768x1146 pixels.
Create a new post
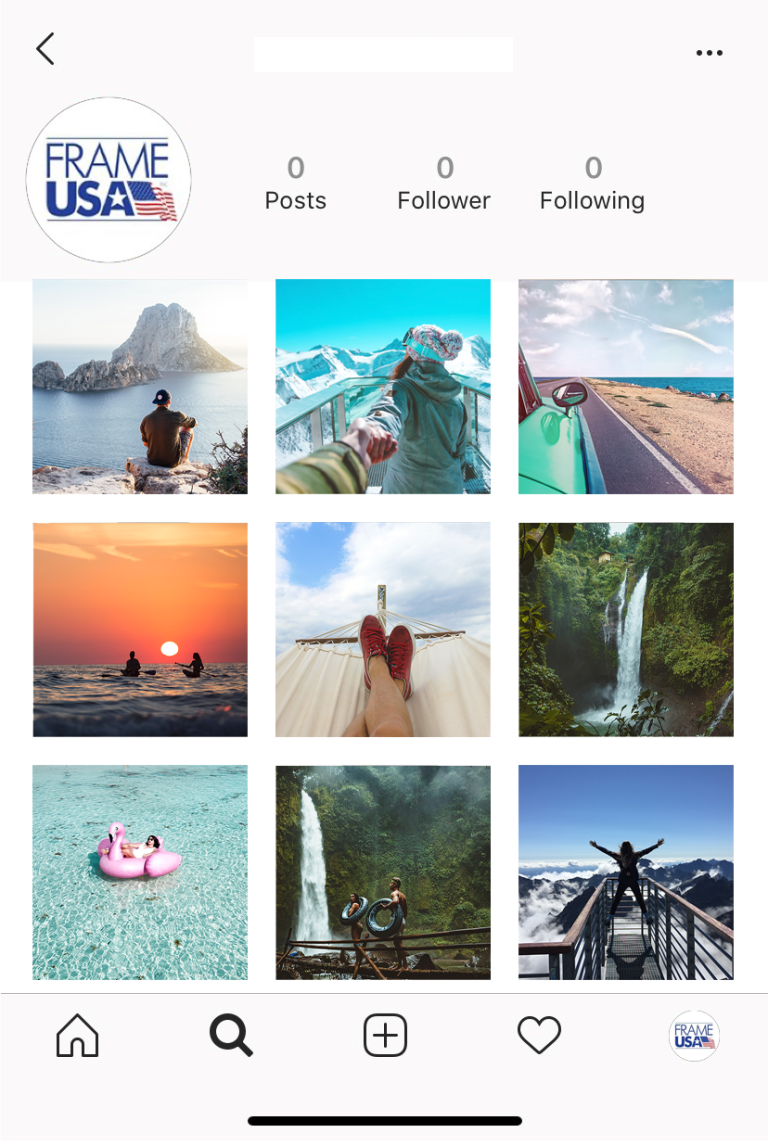[x=384, y=1035]
